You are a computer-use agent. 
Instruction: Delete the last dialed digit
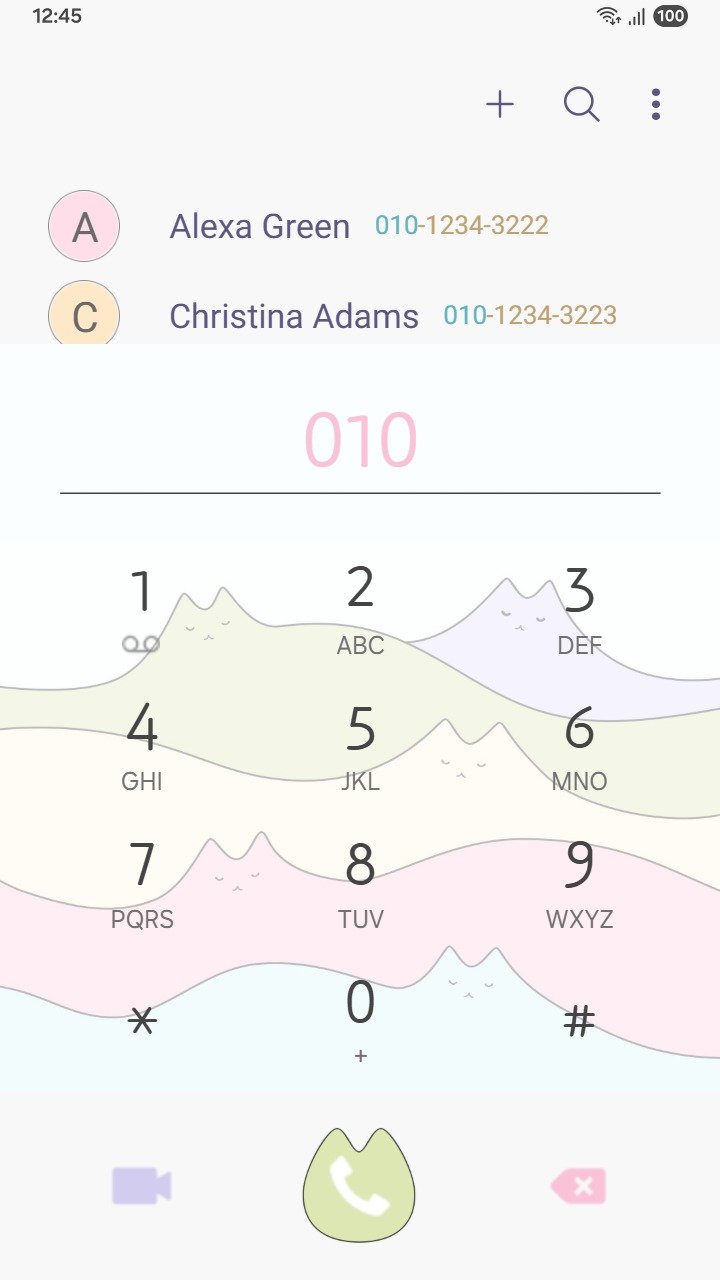(x=579, y=1187)
